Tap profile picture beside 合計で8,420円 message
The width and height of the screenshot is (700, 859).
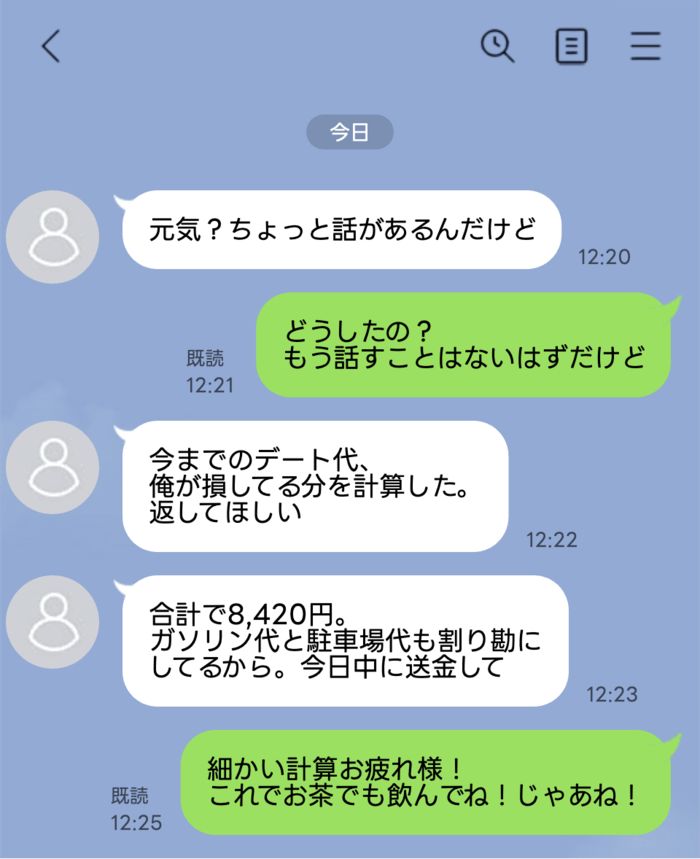click(52, 622)
